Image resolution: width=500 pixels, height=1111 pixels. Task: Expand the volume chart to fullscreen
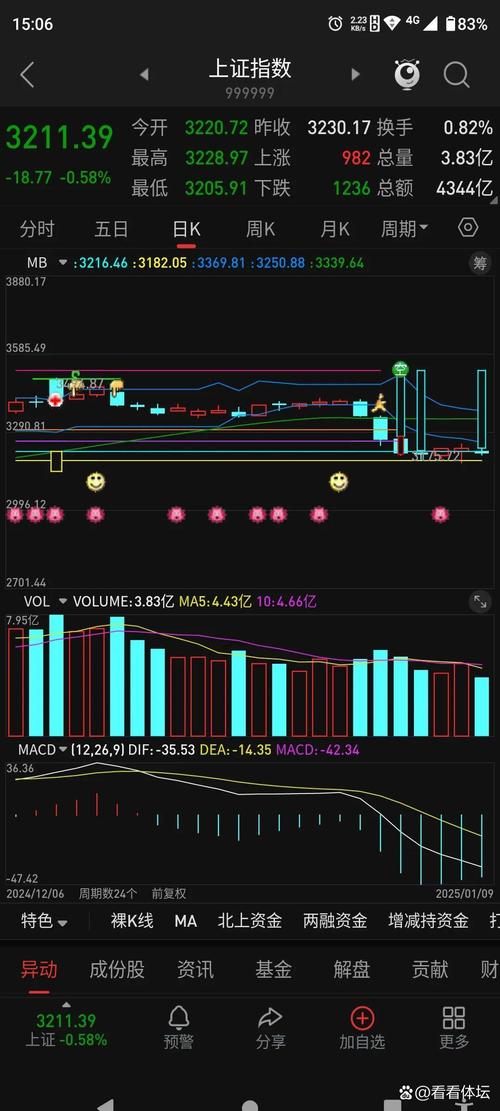coord(480,602)
